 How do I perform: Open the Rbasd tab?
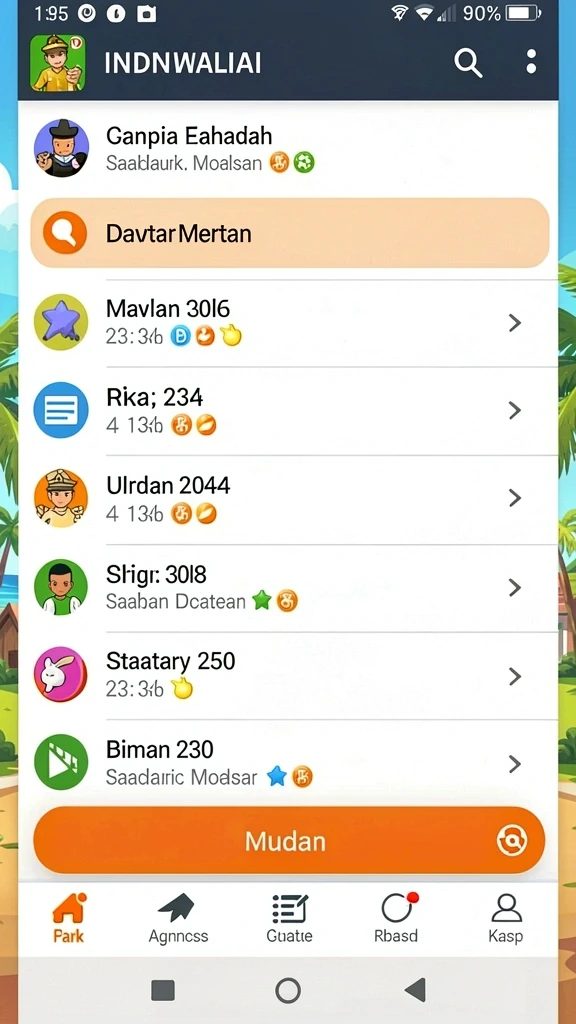pos(396,919)
